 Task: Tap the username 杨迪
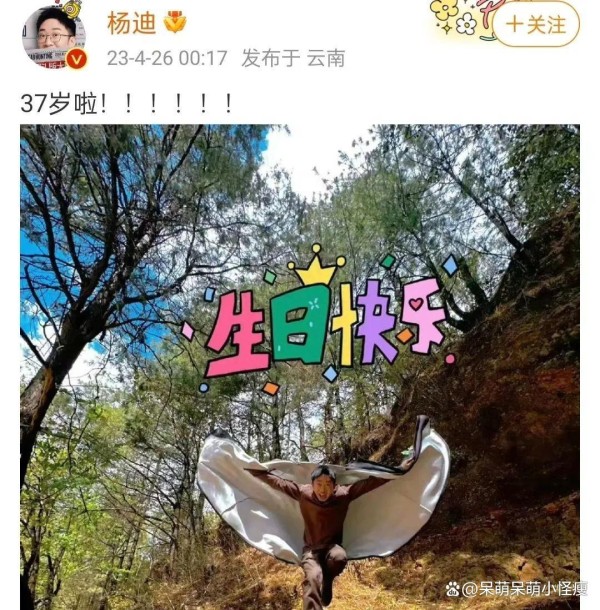[x=131, y=23]
